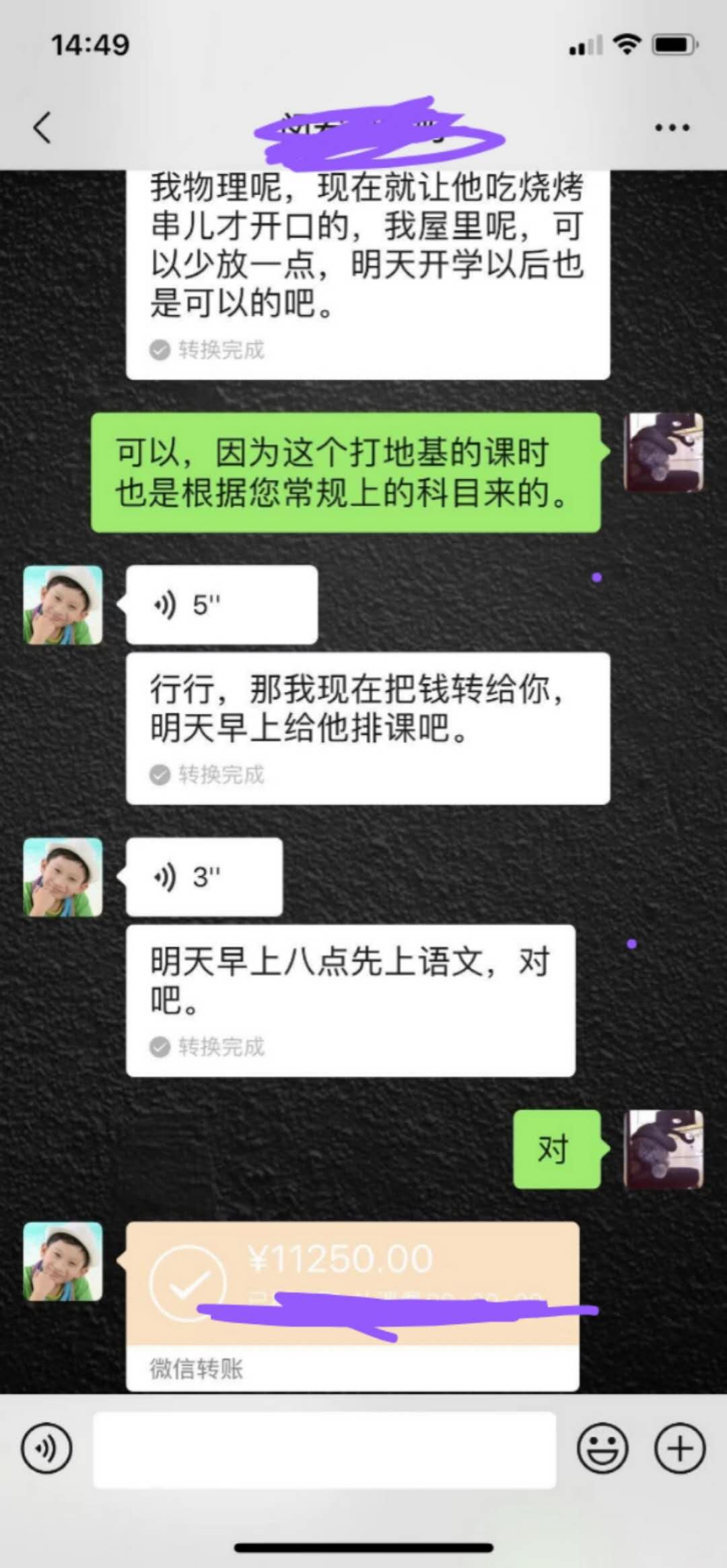This screenshot has width=727, height=1568.
Task: Focus the message text field
Action: pos(324,1450)
